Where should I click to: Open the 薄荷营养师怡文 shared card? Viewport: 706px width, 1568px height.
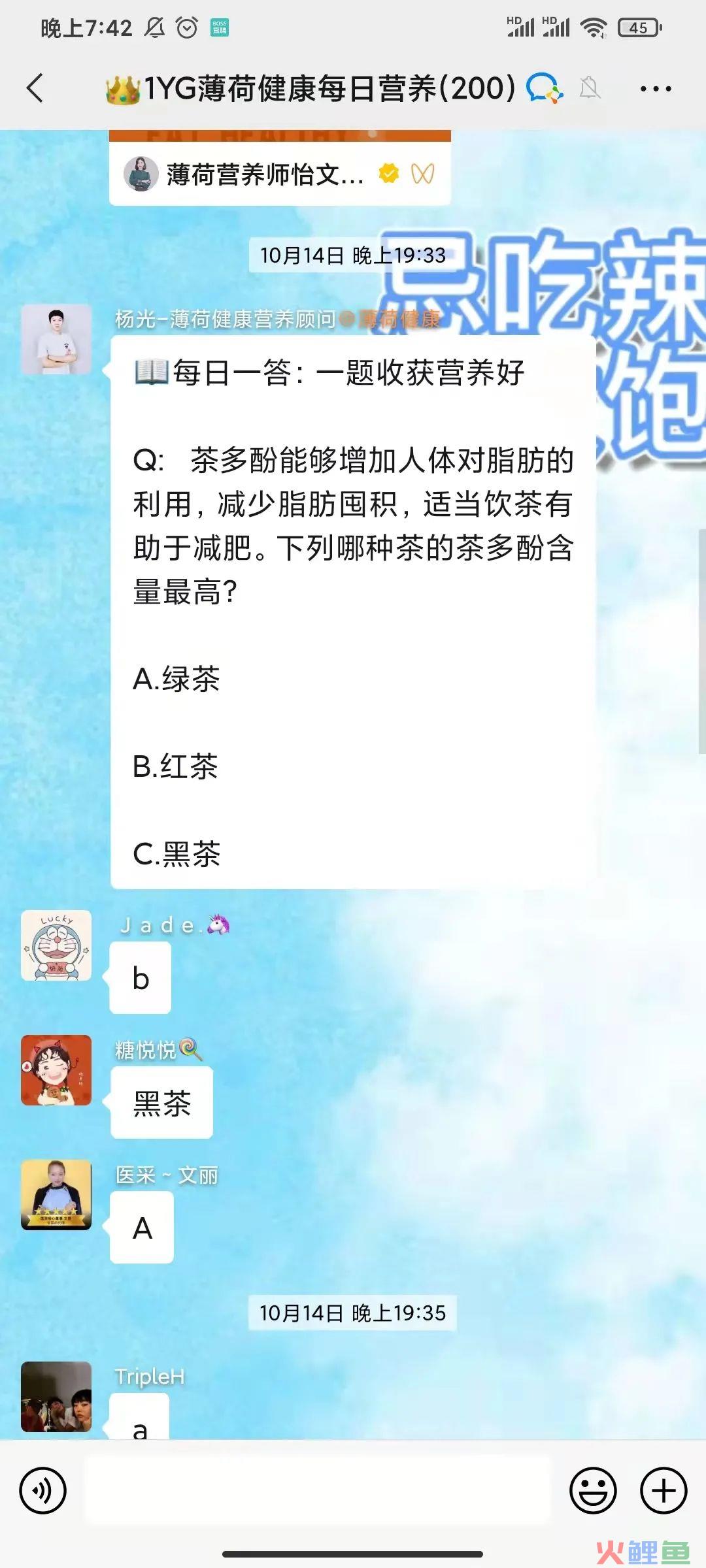(x=280, y=174)
